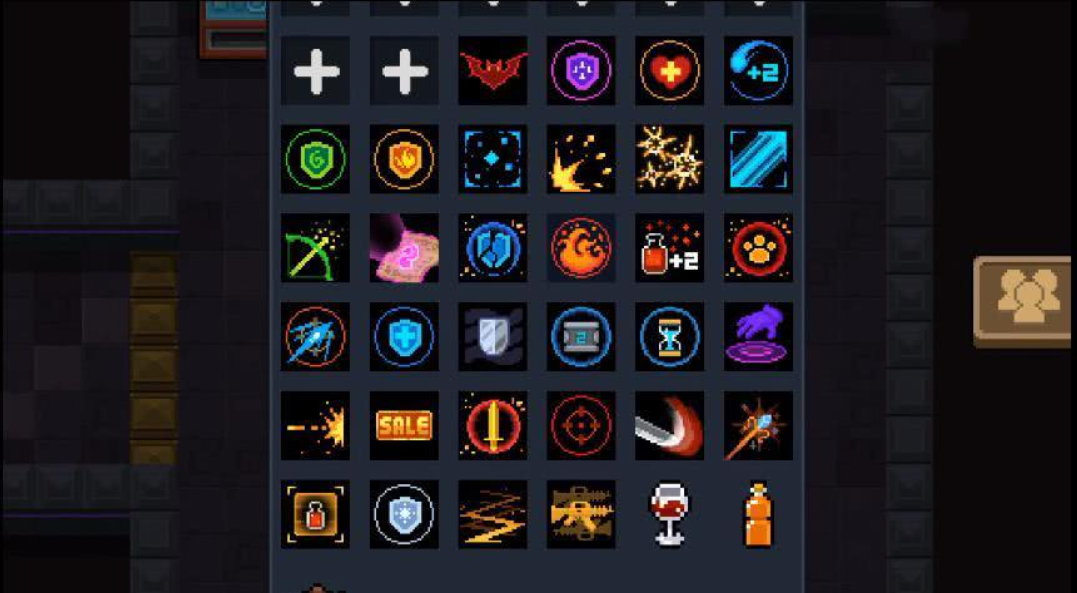Image resolution: width=1077 pixels, height=593 pixels.
Task: Tap the golden rifle weapon buff
Action: pos(581,514)
